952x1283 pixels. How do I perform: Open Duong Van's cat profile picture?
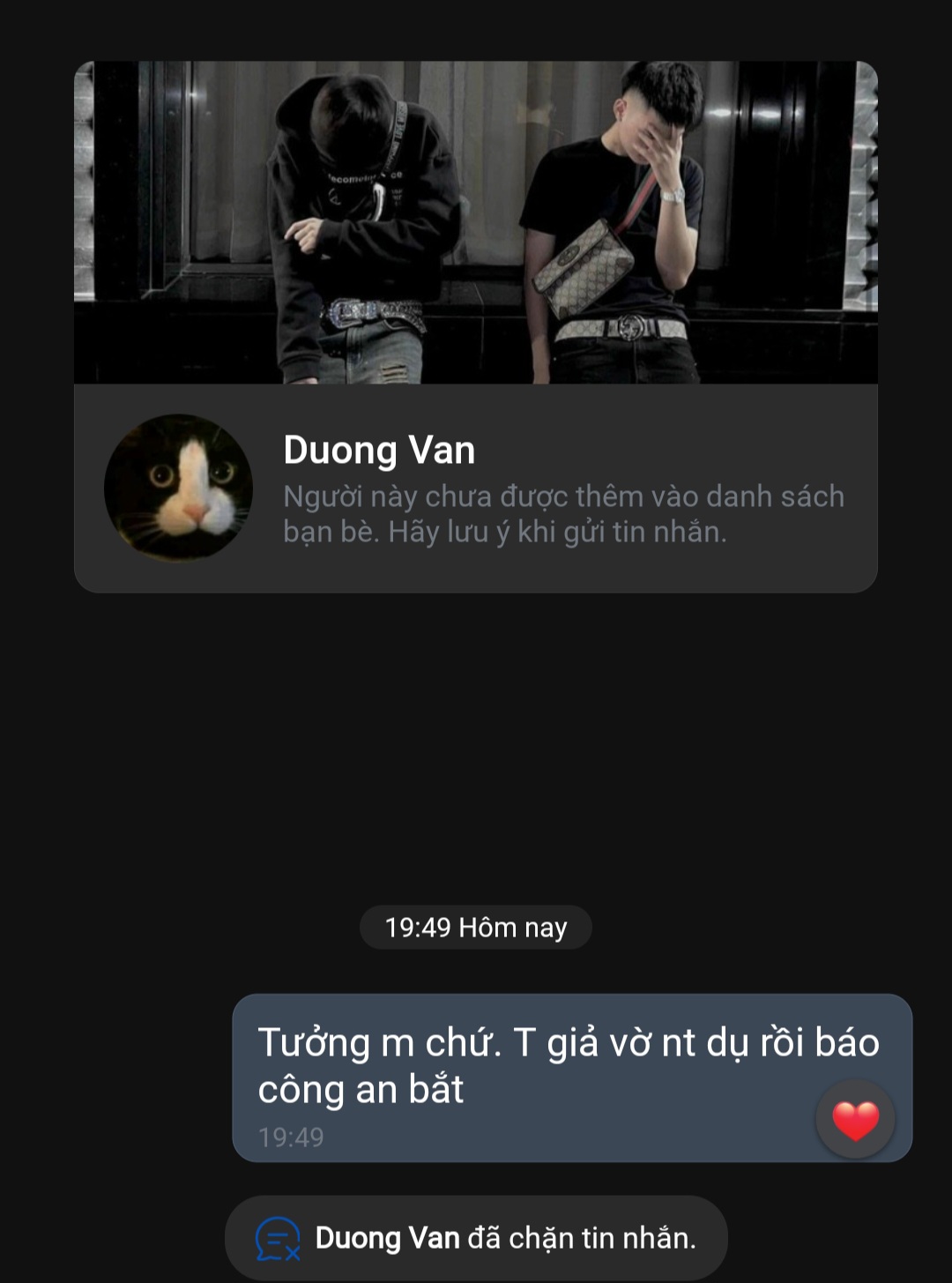(x=178, y=488)
